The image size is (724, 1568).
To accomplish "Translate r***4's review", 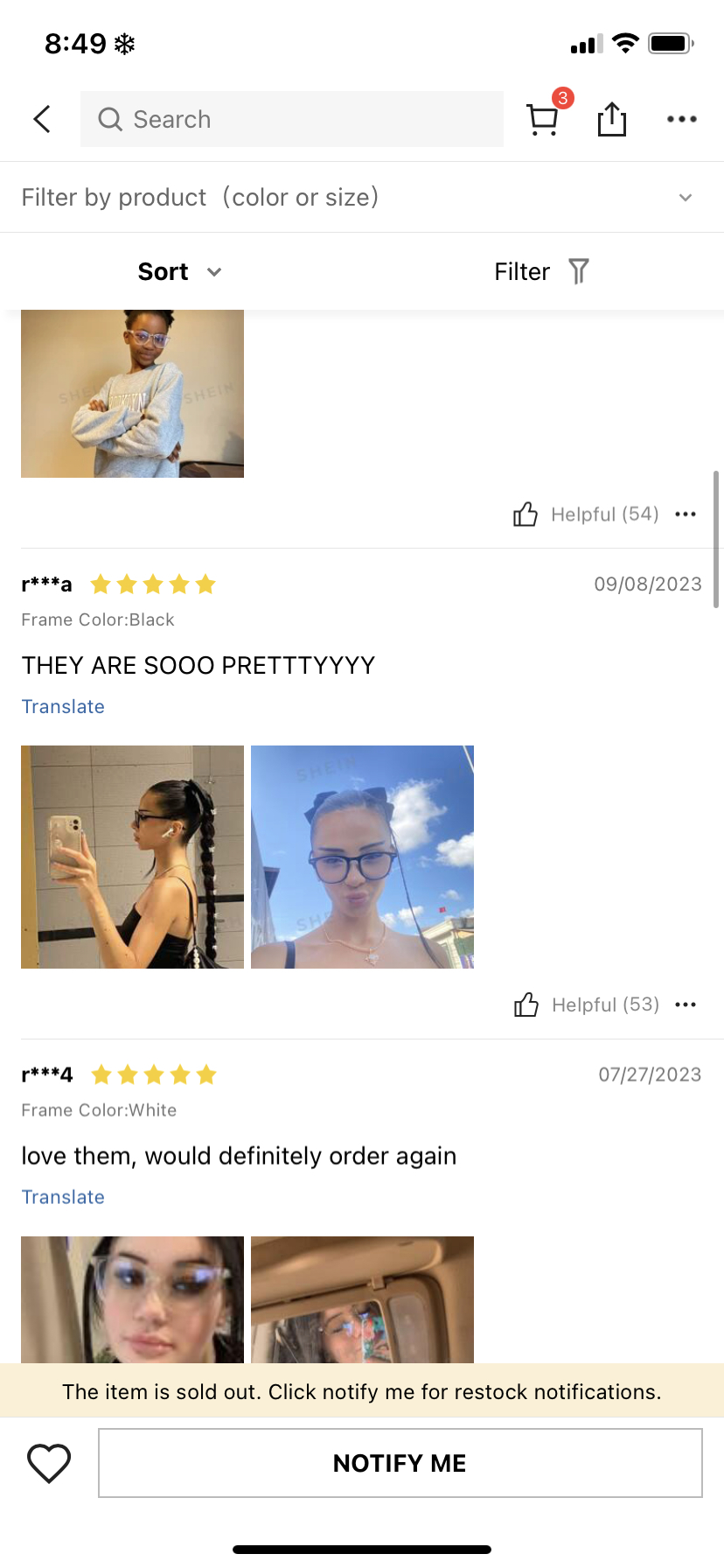I will [63, 1197].
